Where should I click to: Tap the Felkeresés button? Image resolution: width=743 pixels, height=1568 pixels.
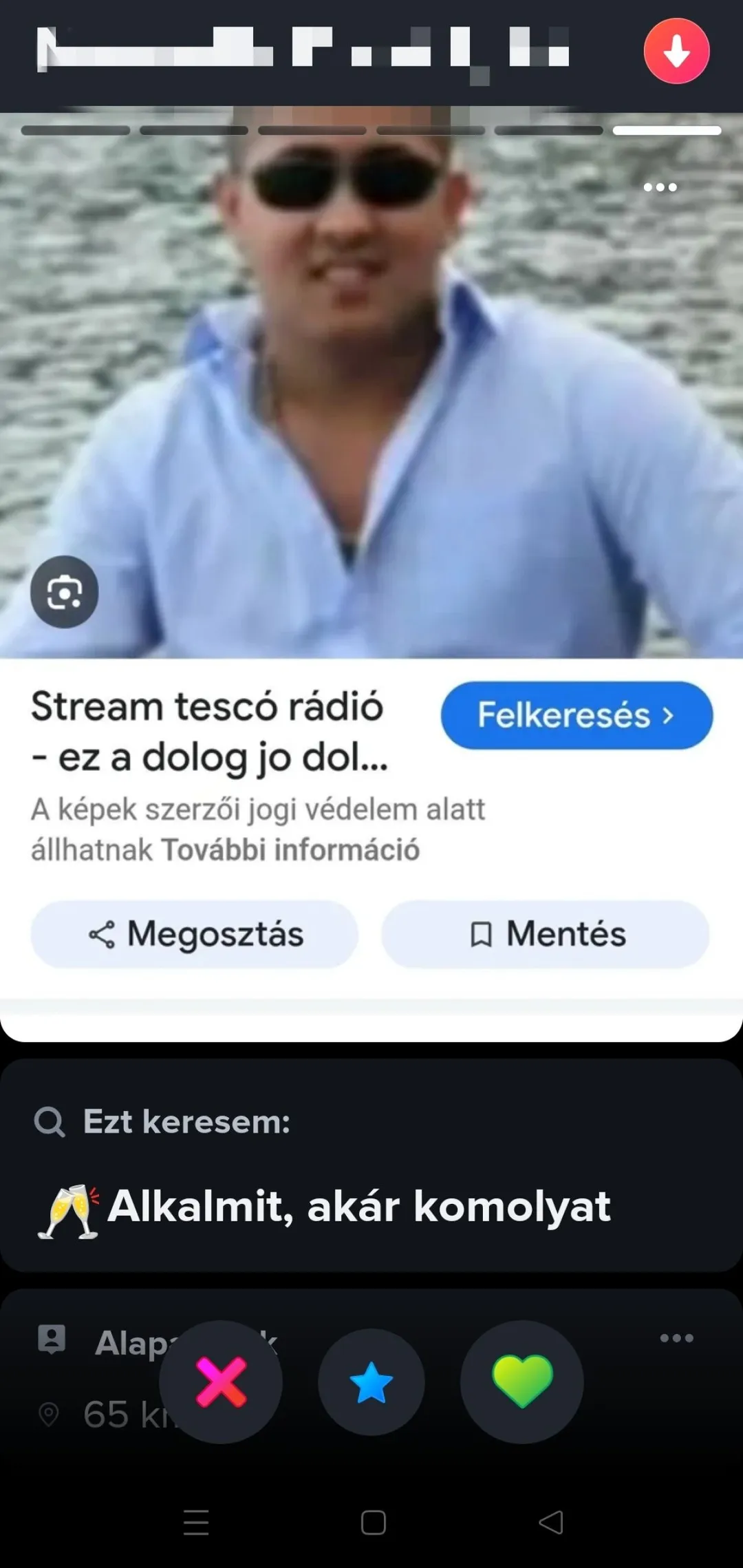[x=577, y=716]
